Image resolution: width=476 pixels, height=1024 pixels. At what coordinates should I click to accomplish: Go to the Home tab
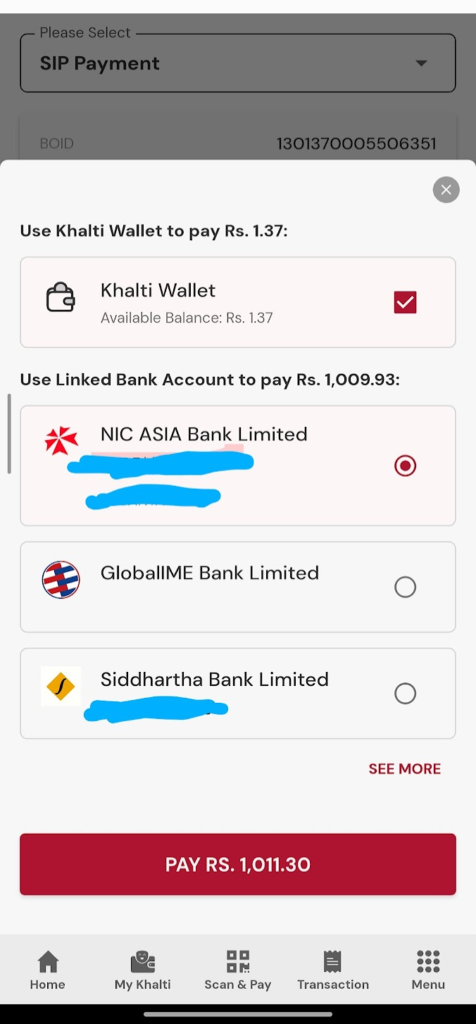48,970
